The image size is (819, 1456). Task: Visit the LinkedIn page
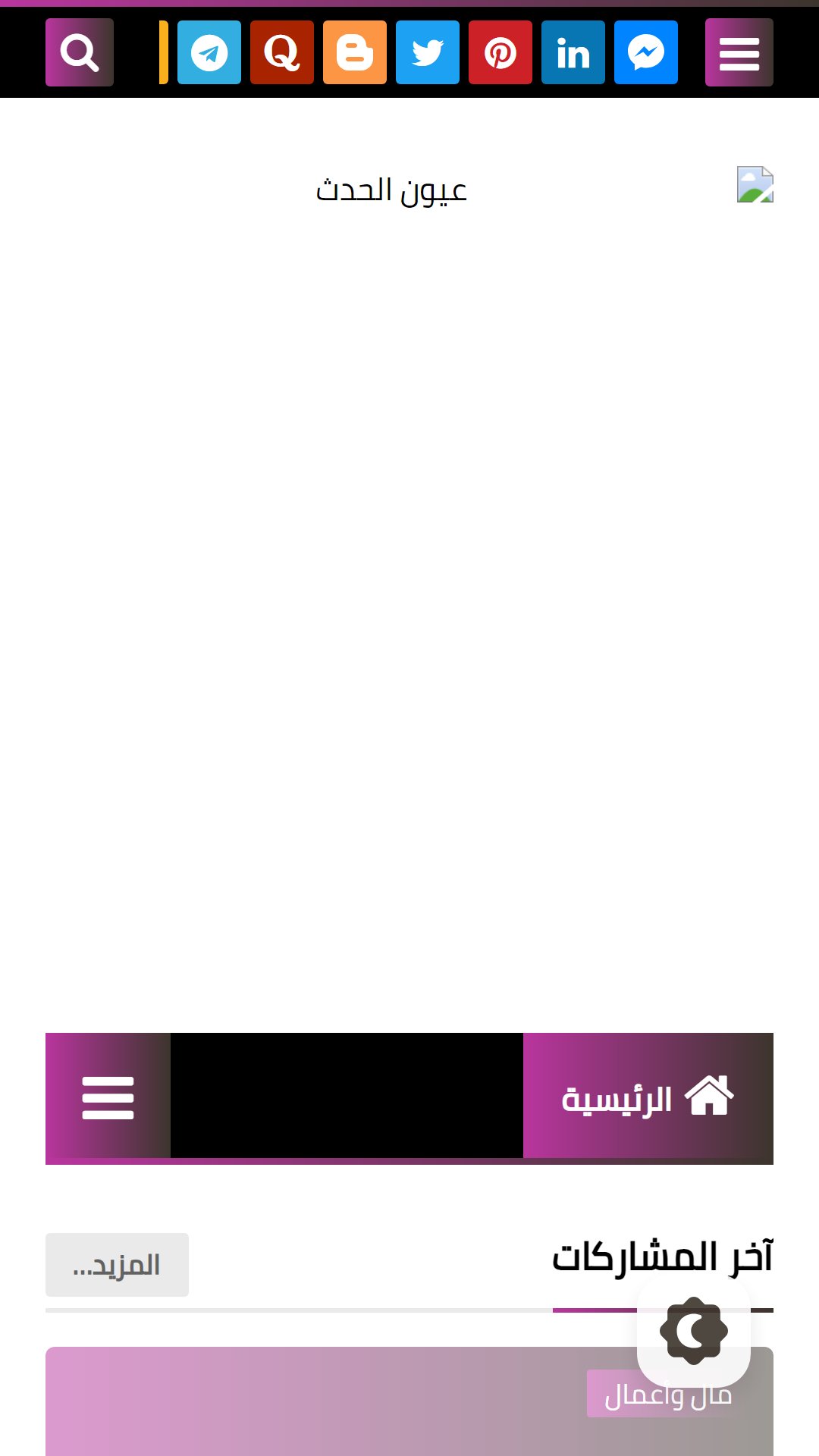[x=573, y=52]
